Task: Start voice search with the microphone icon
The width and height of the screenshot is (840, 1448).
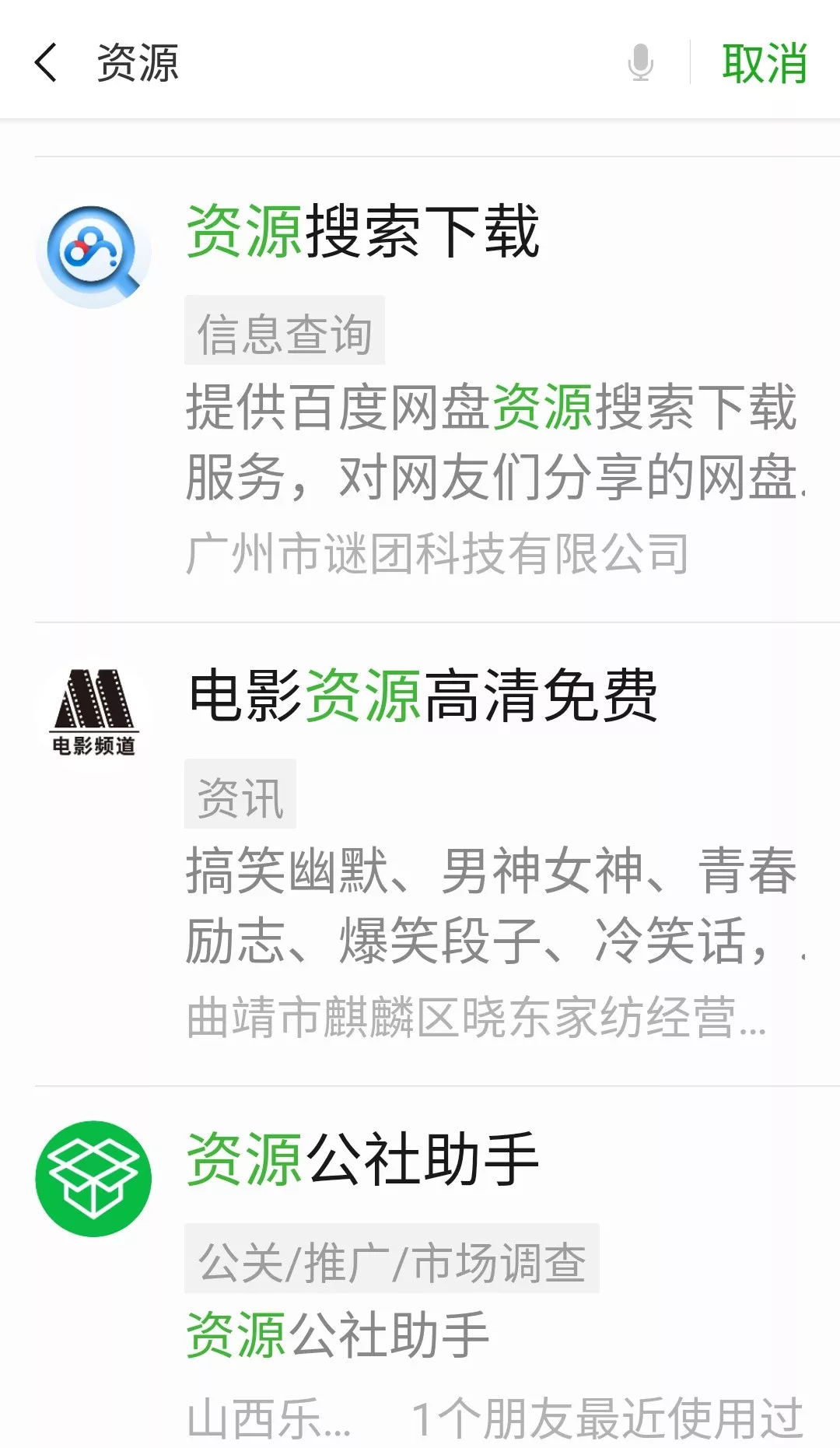Action: tap(640, 62)
